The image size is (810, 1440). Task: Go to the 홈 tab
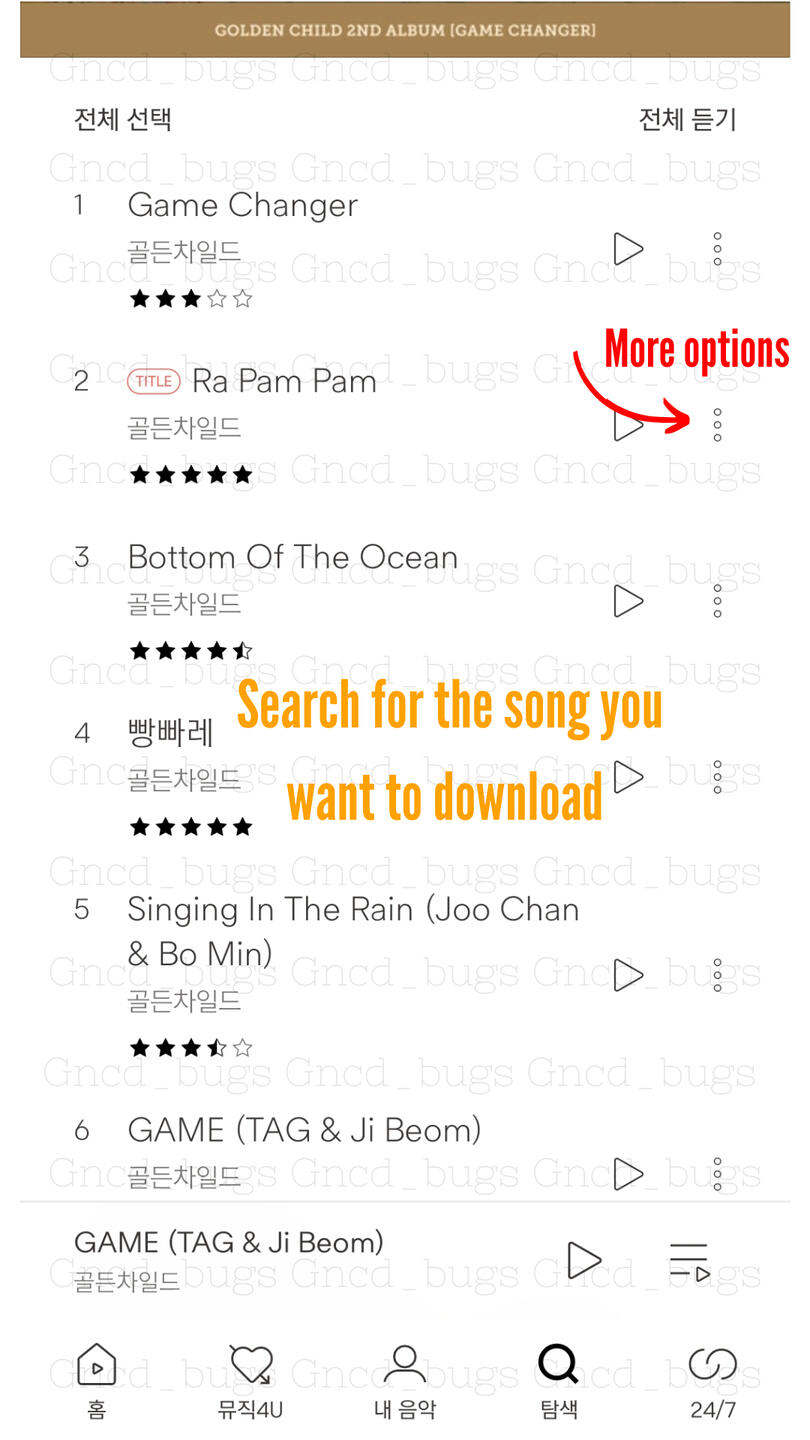pyautogui.click(x=97, y=1381)
